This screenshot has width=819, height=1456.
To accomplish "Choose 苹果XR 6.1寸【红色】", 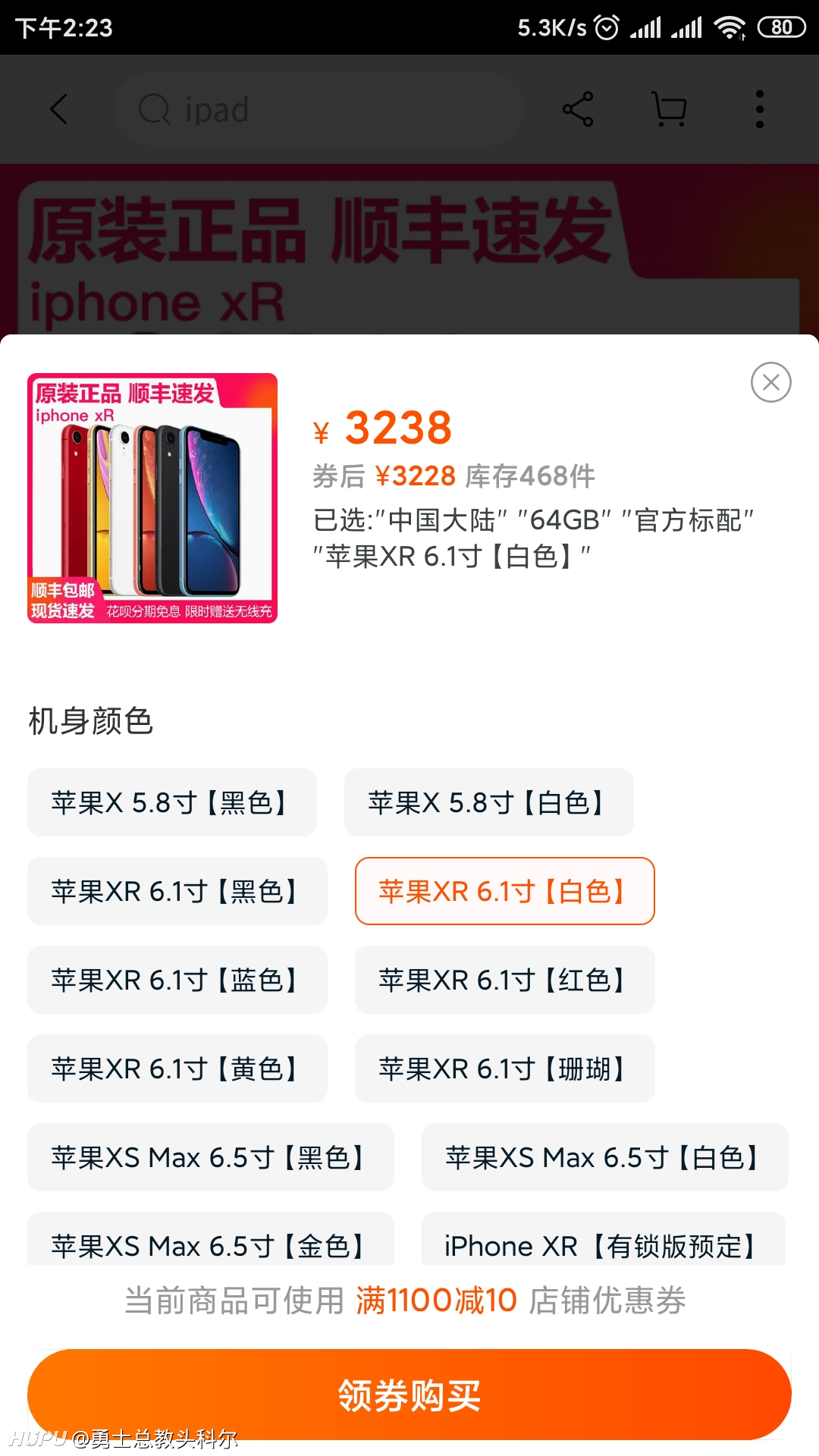I will tap(505, 980).
